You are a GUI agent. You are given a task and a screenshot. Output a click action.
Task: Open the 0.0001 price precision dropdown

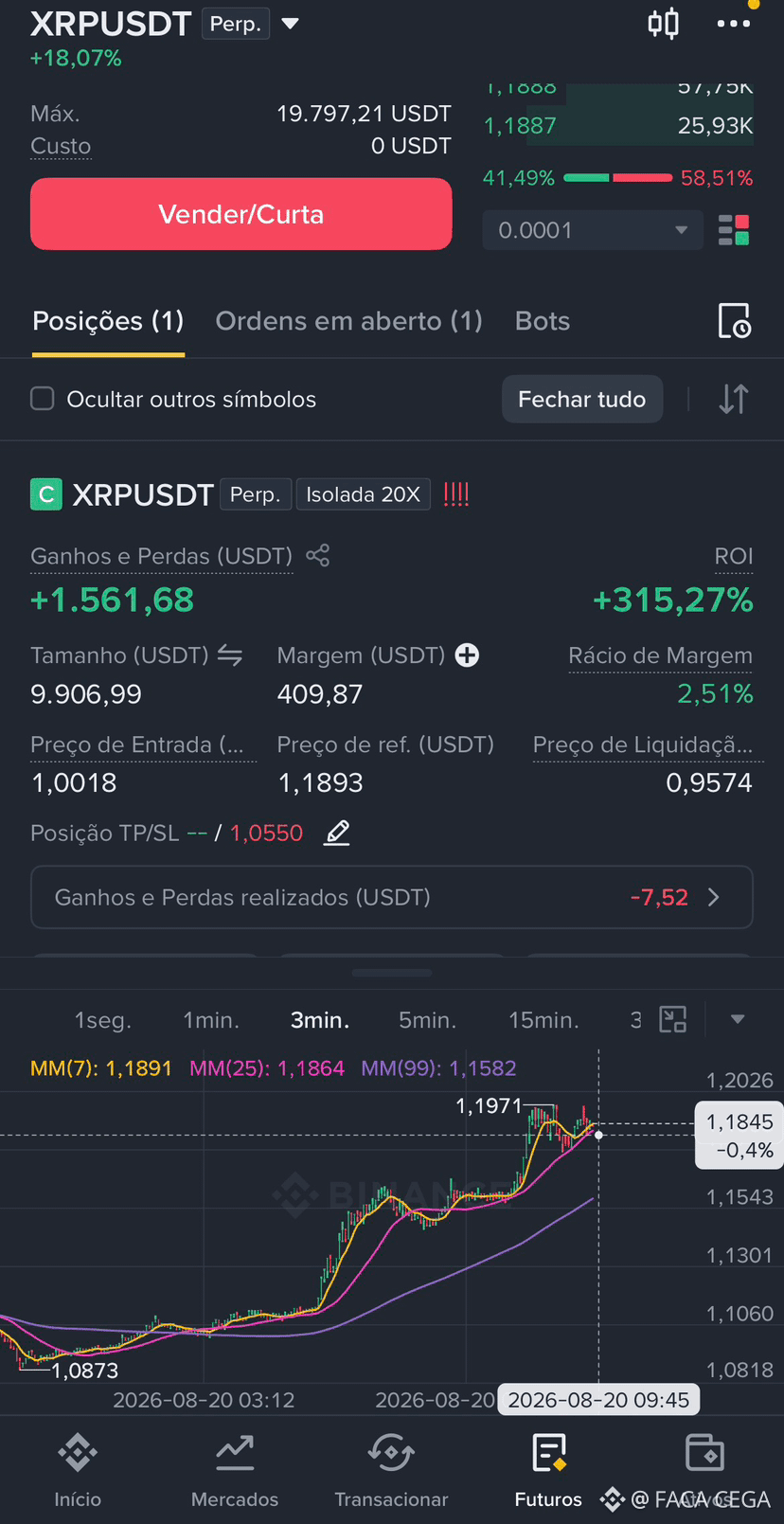[x=592, y=230]
